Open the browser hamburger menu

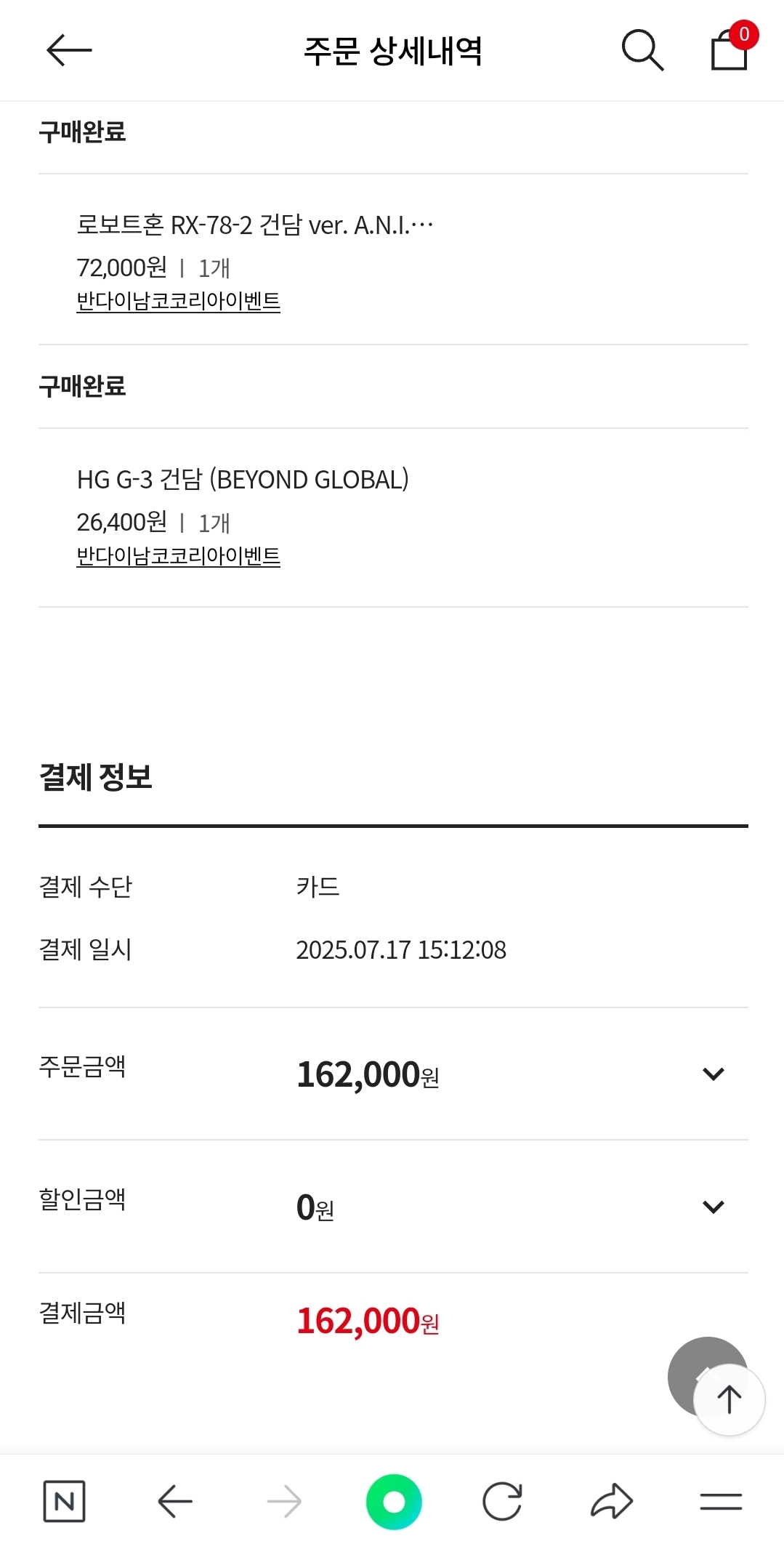tap(721, 1501)
